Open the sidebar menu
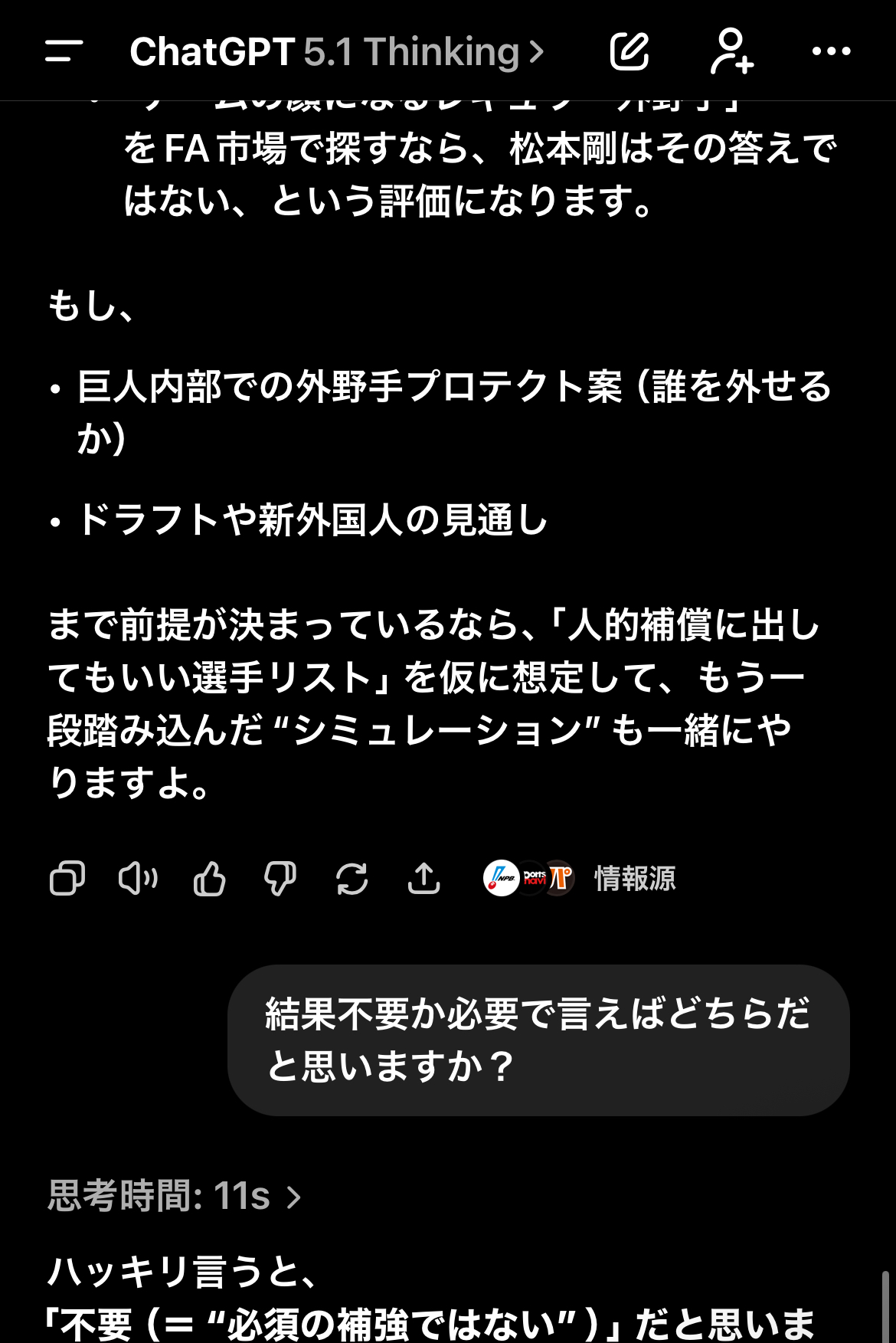Viewport: 896px width, 1343px height. point(64,52)
